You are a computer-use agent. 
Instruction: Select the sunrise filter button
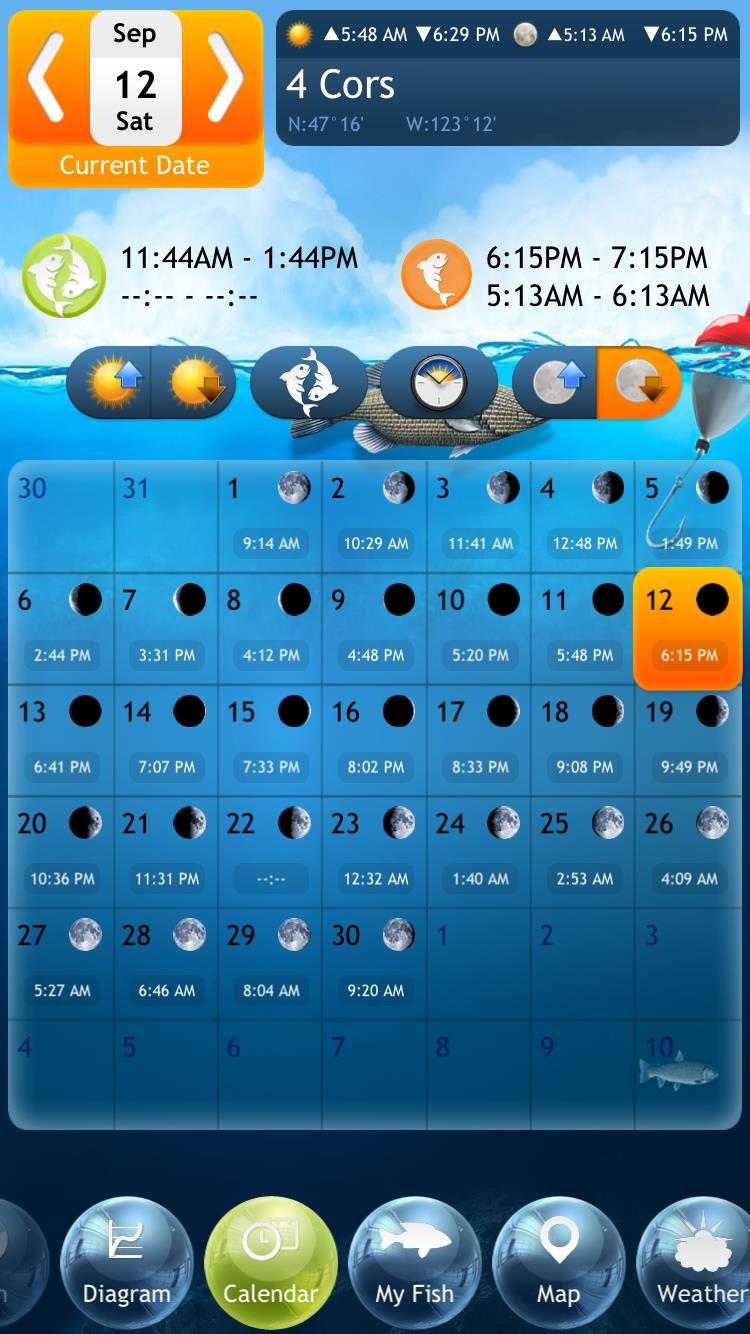(109, 382)
